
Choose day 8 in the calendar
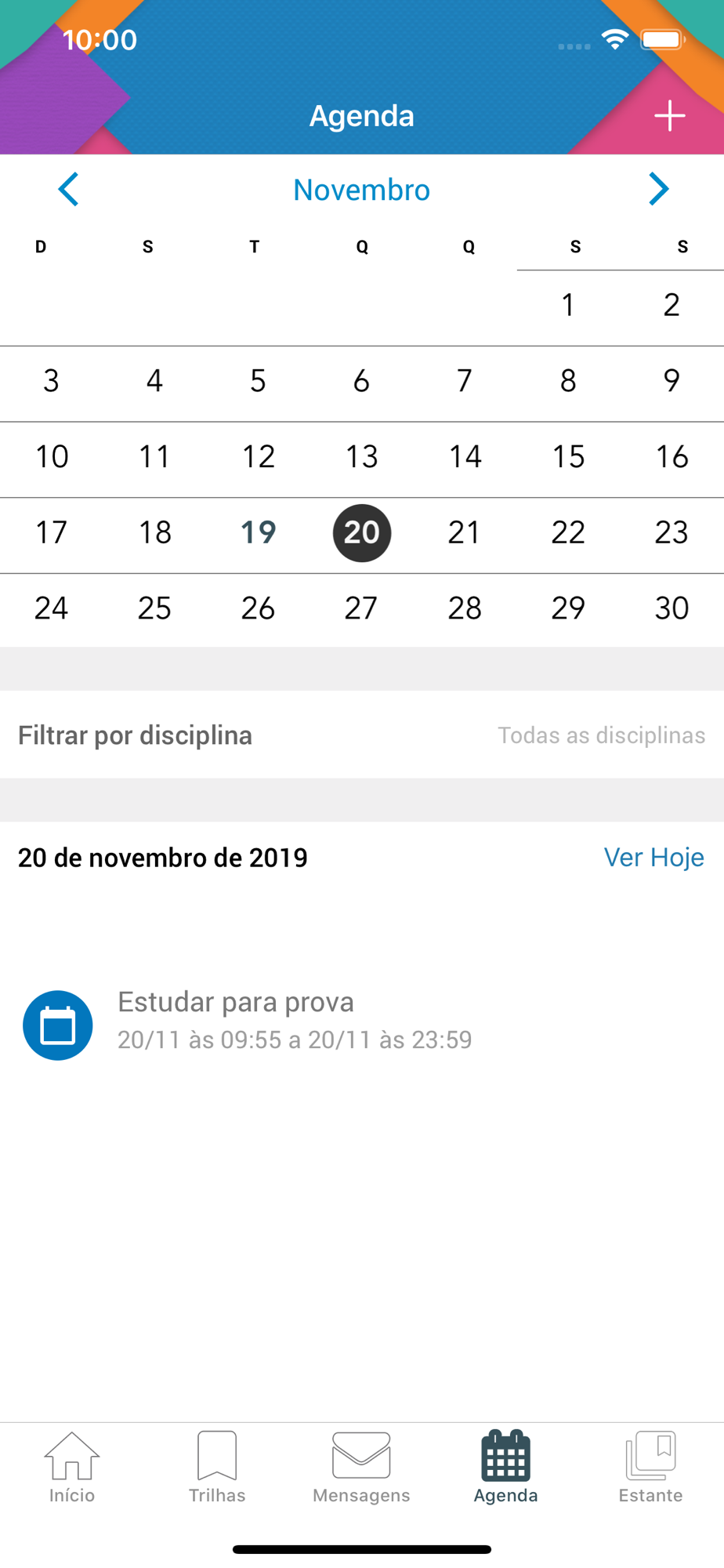pos(568,381)
